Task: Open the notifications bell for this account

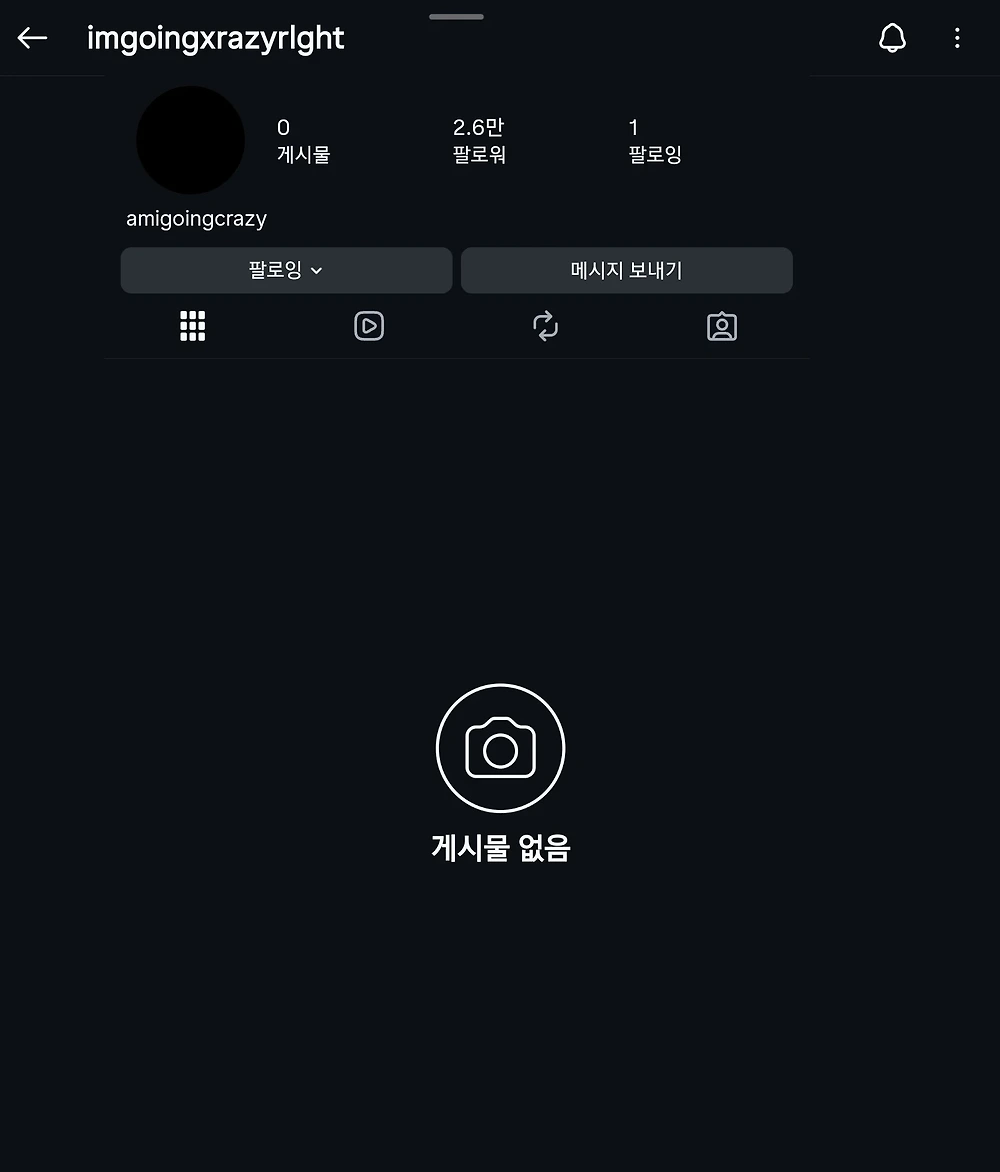Action: click(x=892, y=38)
